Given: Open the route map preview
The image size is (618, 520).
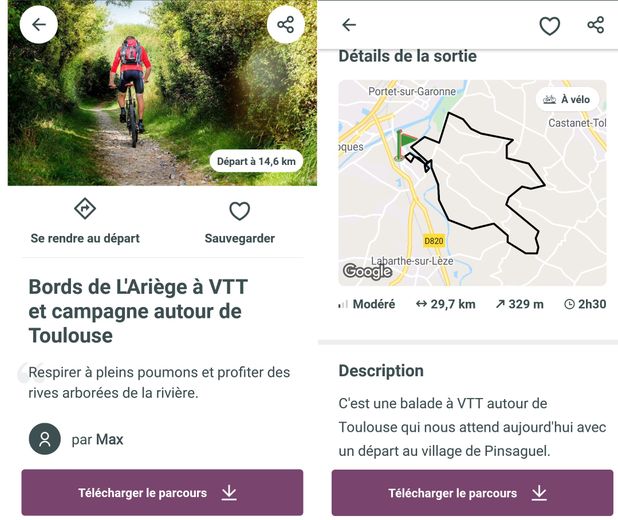Looking at the screenshot, I should coord(472,182).
